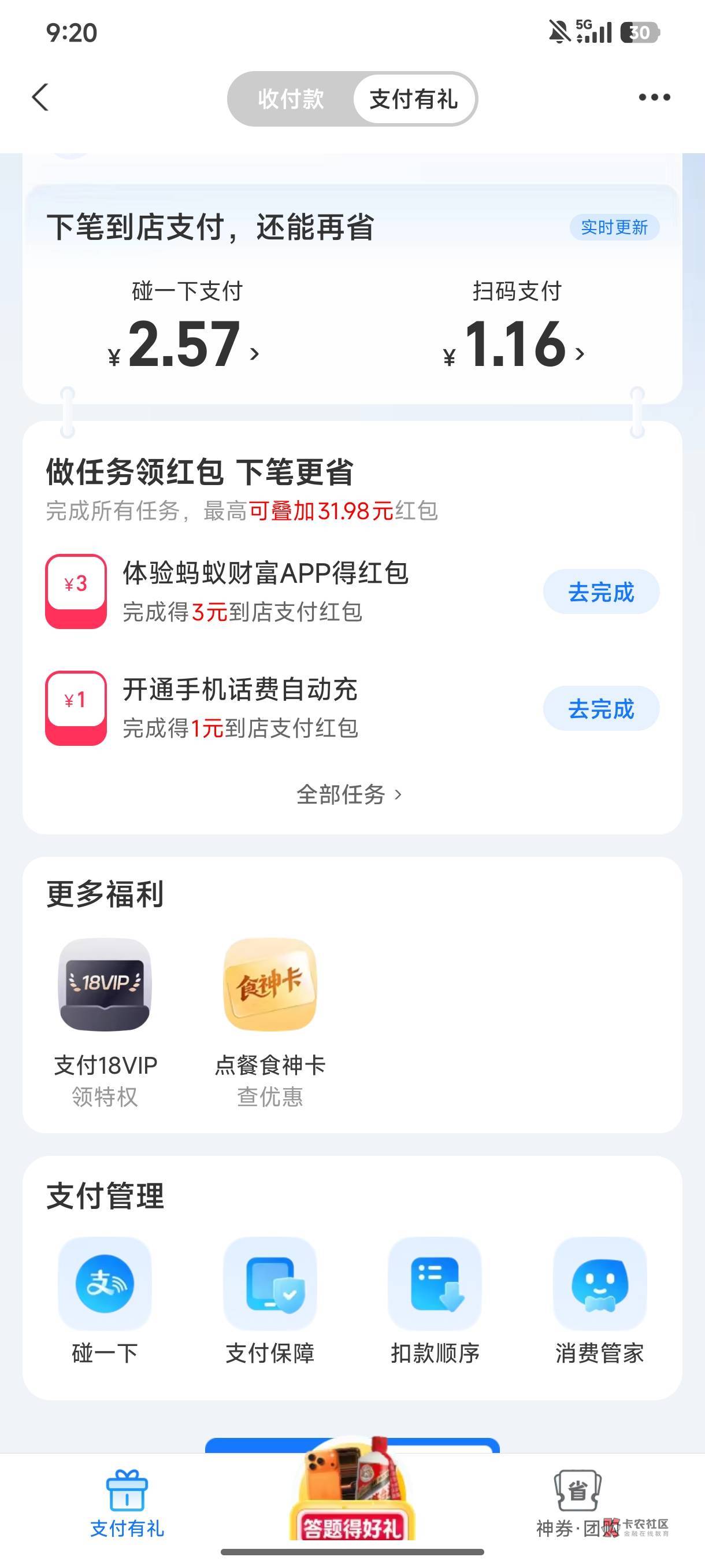Tap 去完成 for 开通手机话费自动充 task

click(601, 708)
